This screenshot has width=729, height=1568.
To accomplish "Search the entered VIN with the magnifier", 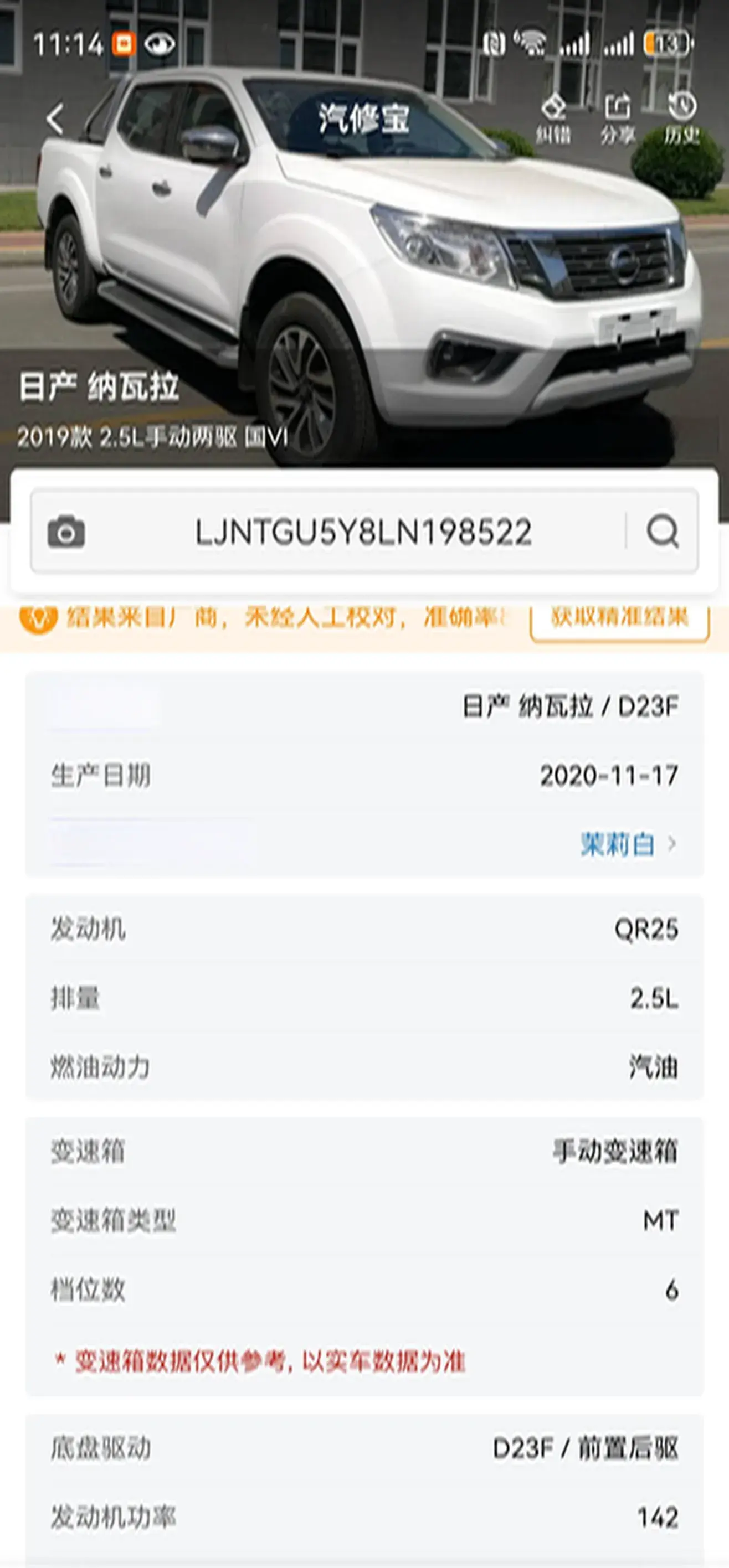I will point(663,532).
